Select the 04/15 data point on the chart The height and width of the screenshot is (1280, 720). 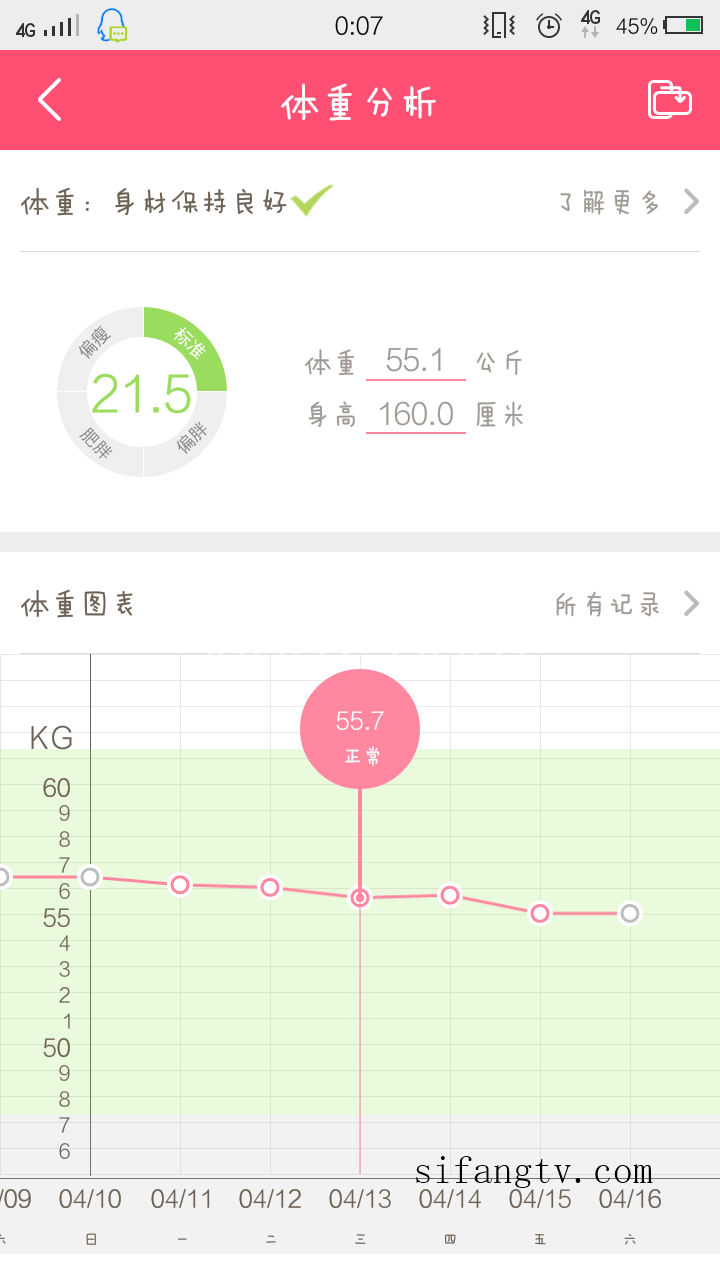[540, 913]
